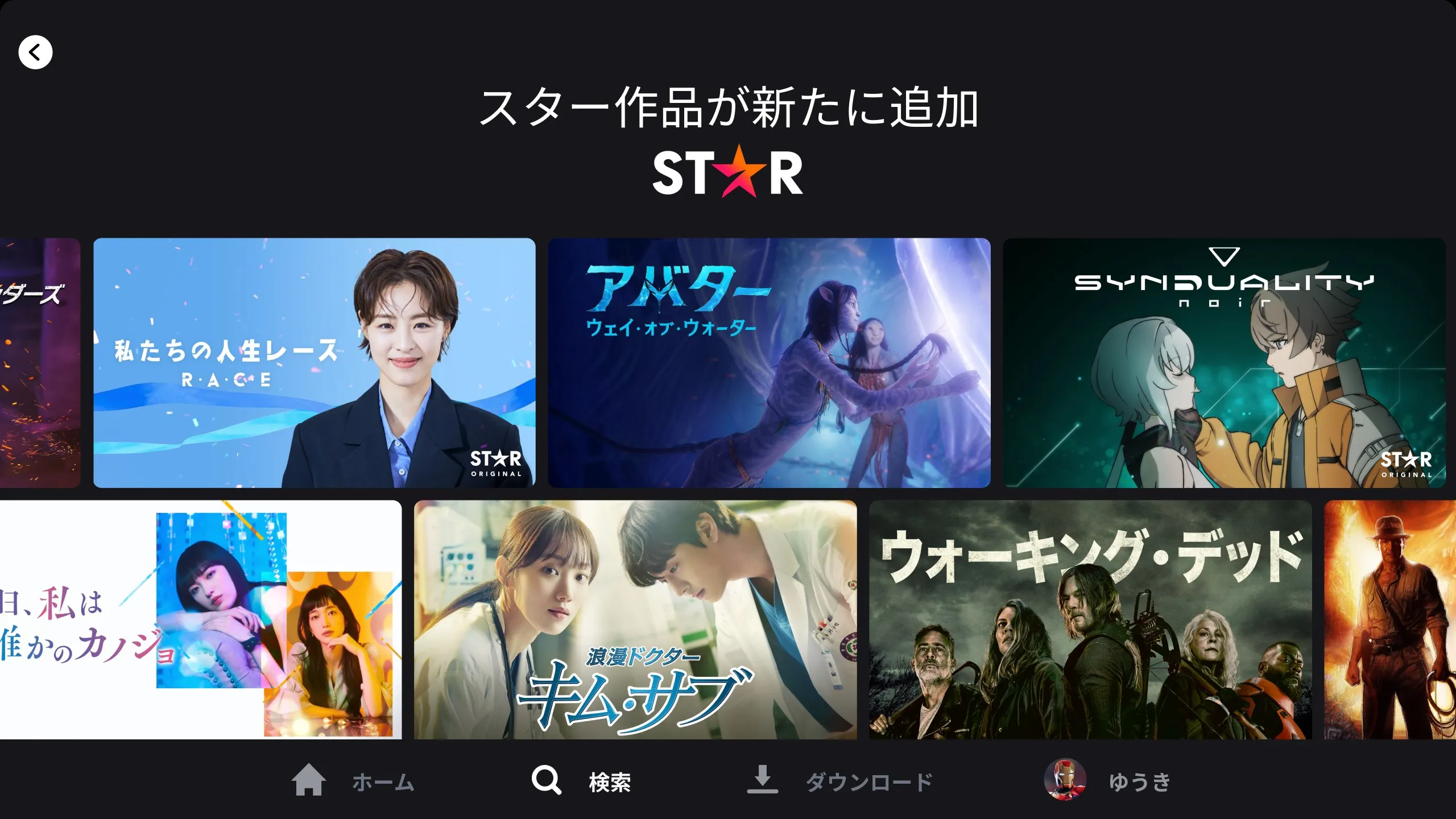
Task: Go back using the arrow icon
Action: click(35, 52)
